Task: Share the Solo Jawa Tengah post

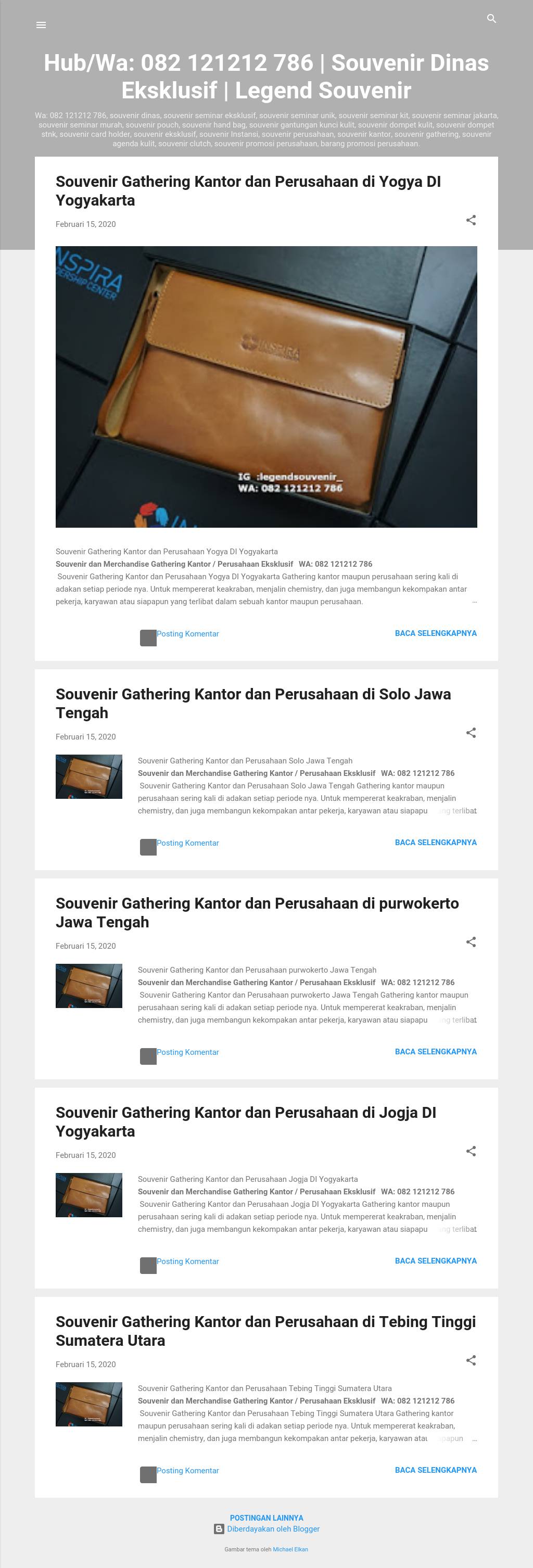Action: click(471, 733)
